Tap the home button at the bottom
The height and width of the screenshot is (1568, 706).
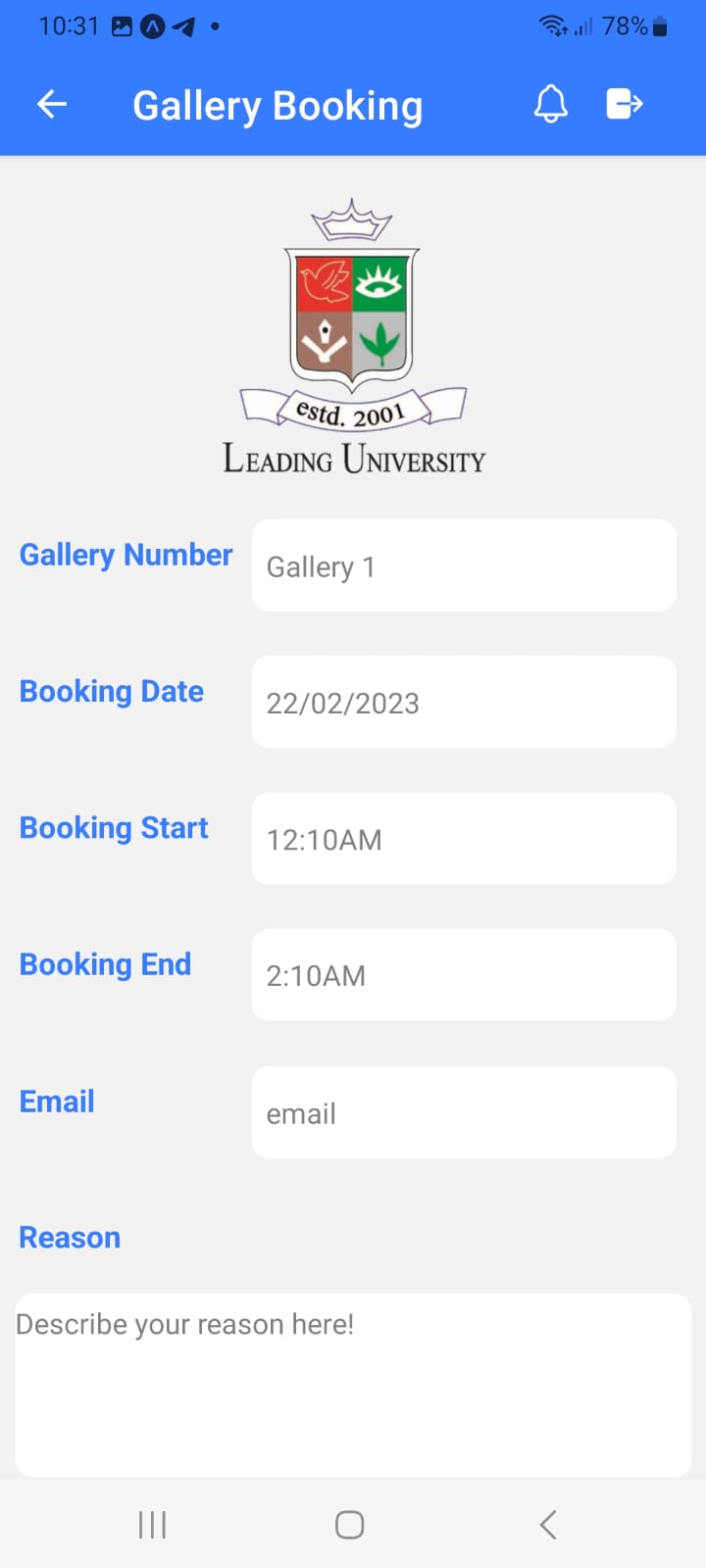[x=349, y=1524]
